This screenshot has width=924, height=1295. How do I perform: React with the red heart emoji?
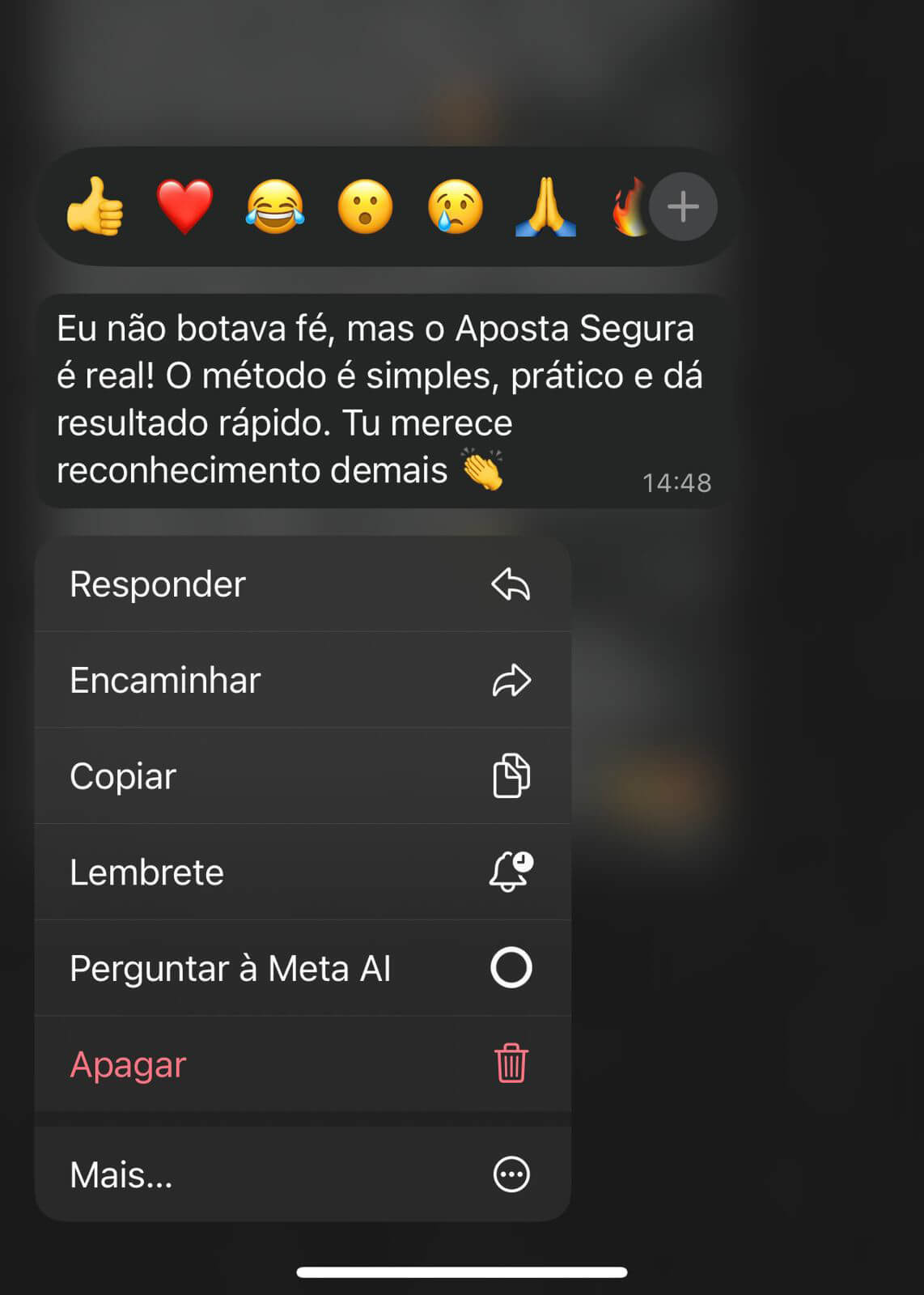coord(184,206)
